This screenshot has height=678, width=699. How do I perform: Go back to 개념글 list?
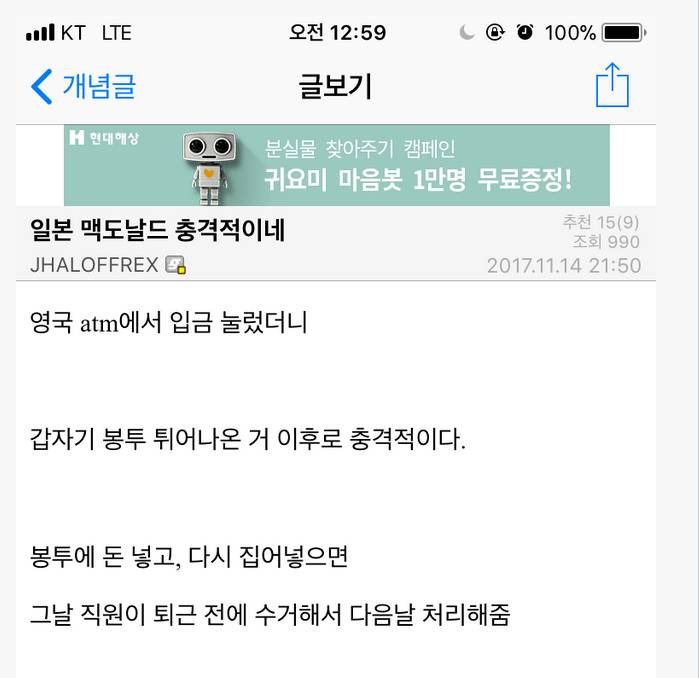(x=83, y=86)
